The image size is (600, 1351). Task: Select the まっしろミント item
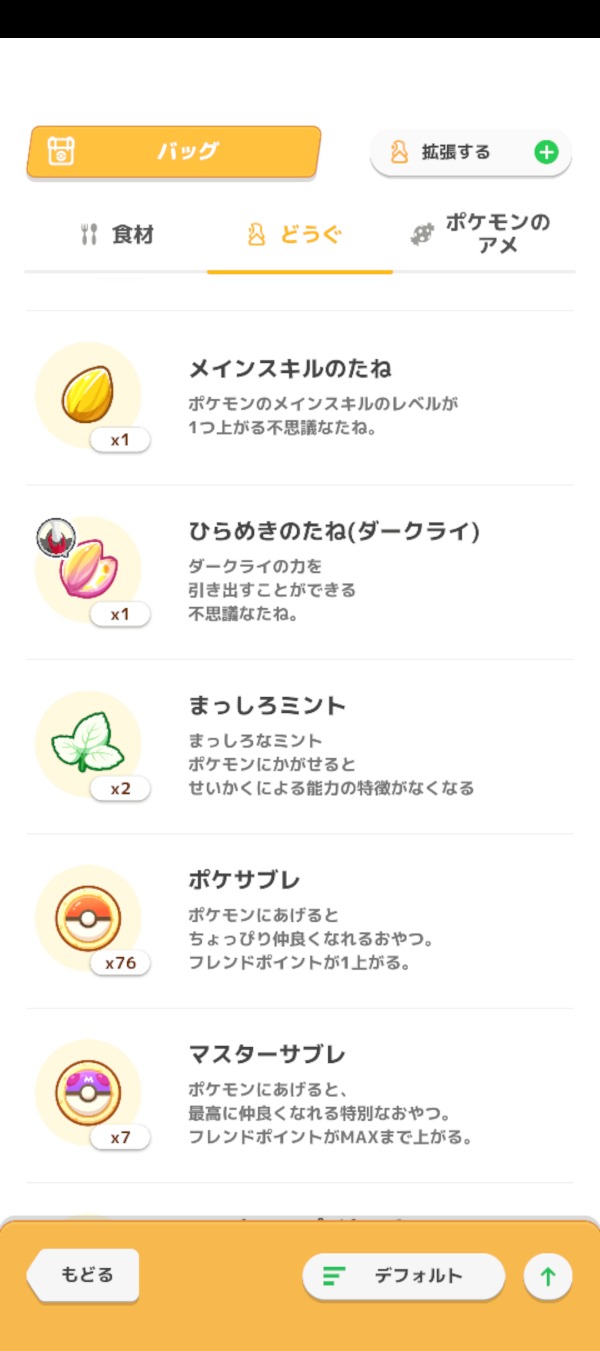[x=299, y=746]
